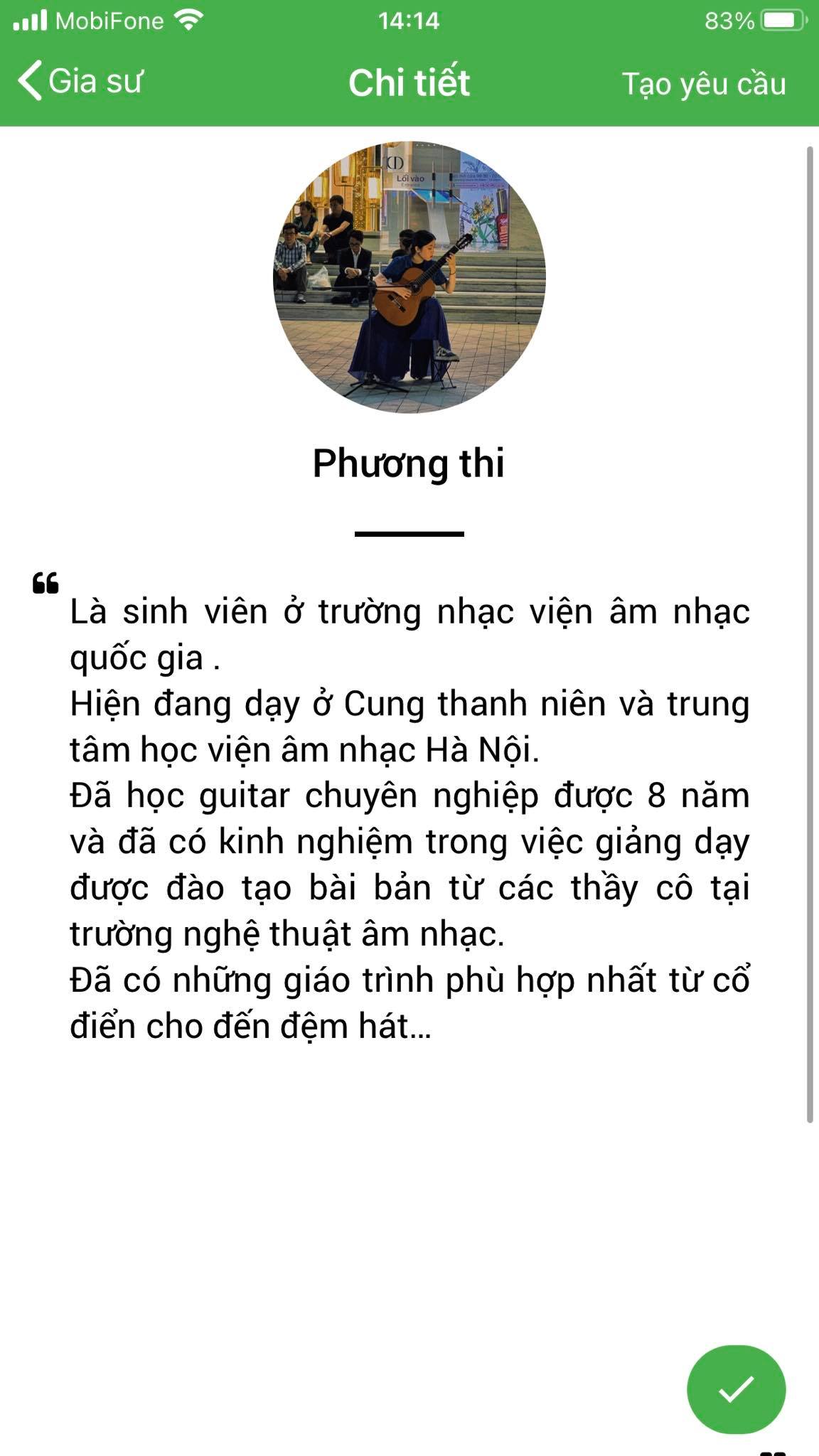Tap the green checkmark floating button
The height and width of the screenshot is (1456, 819).
click(x=736, y=1388)
